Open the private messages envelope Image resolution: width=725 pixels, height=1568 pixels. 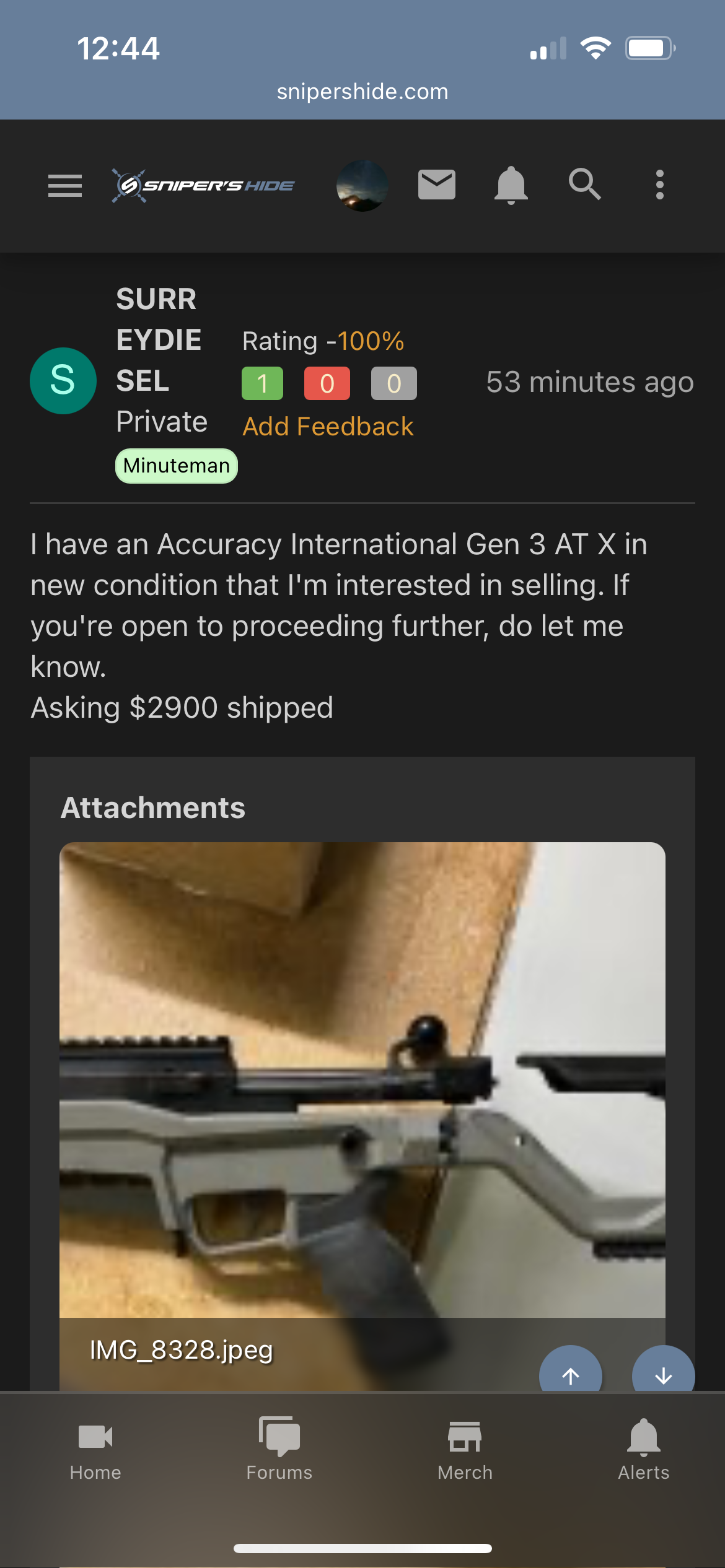[x=437, y=185]
